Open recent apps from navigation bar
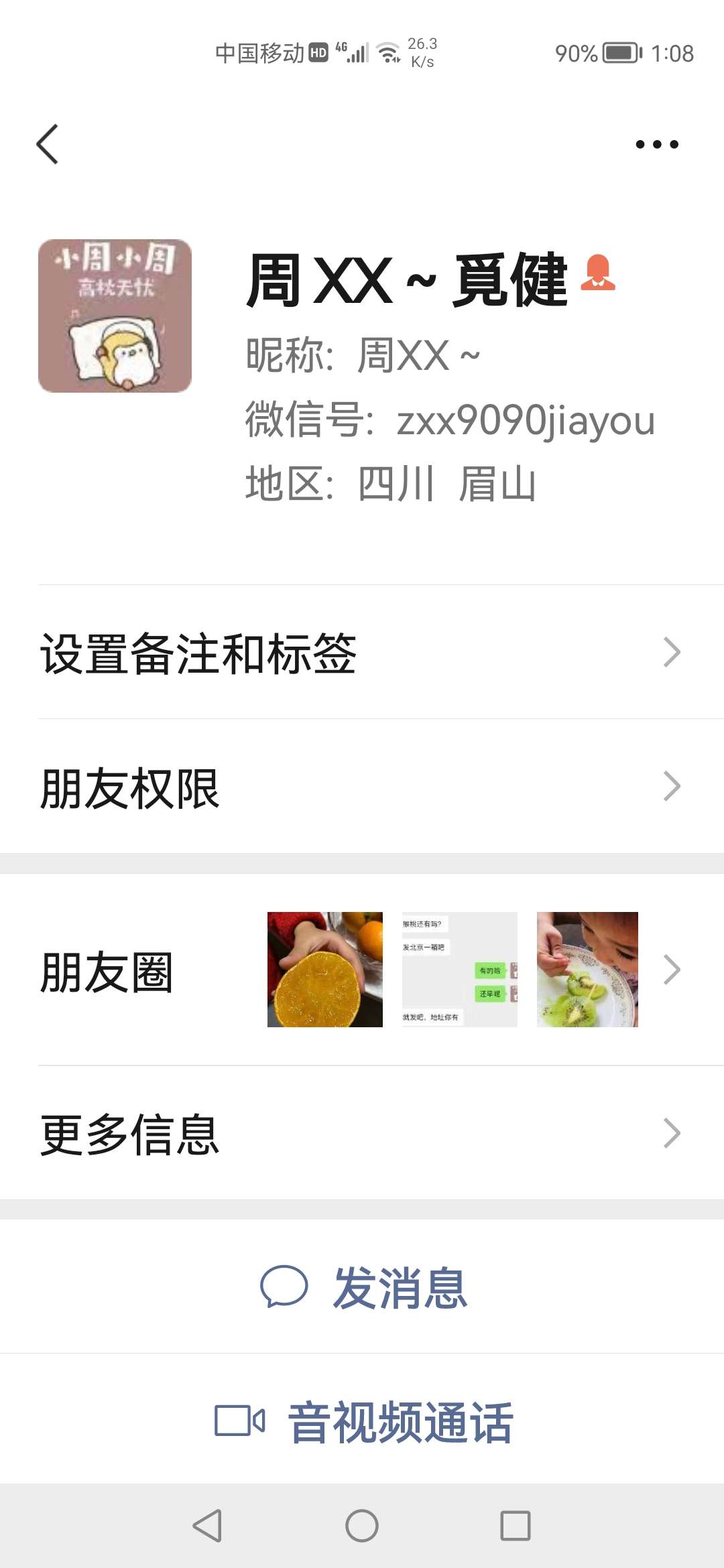Image resolution: width=724 pixels, height=1568 pixels. click(x=516, y=1526)
